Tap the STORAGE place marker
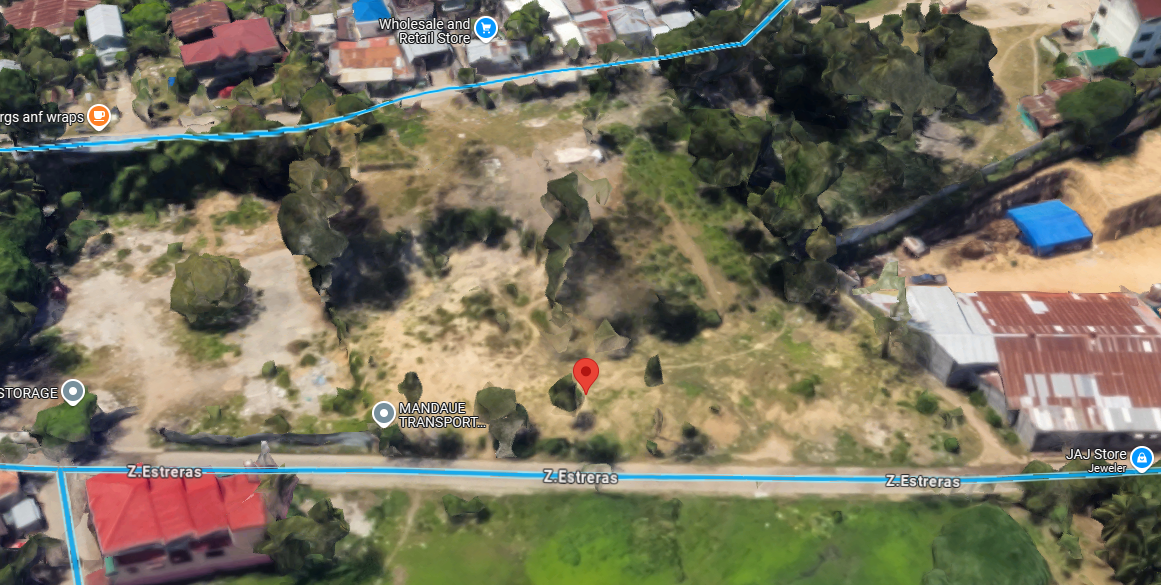Image resolution: width=1161 pixels, height=585 pixels. pyautogui.click(x=72, y=392)
